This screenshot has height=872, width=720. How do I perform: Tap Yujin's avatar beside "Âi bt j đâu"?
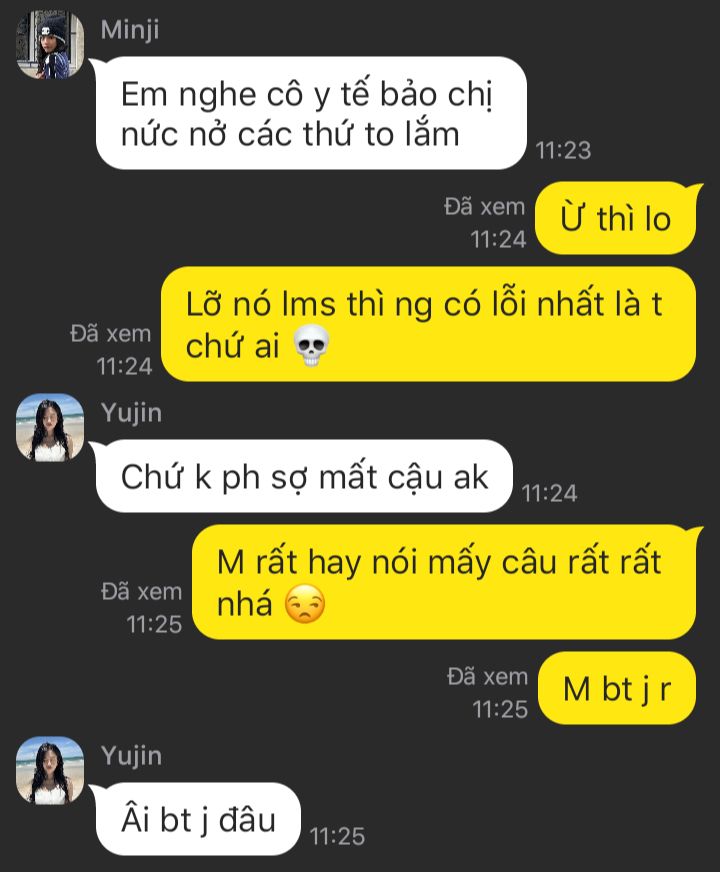50,770
